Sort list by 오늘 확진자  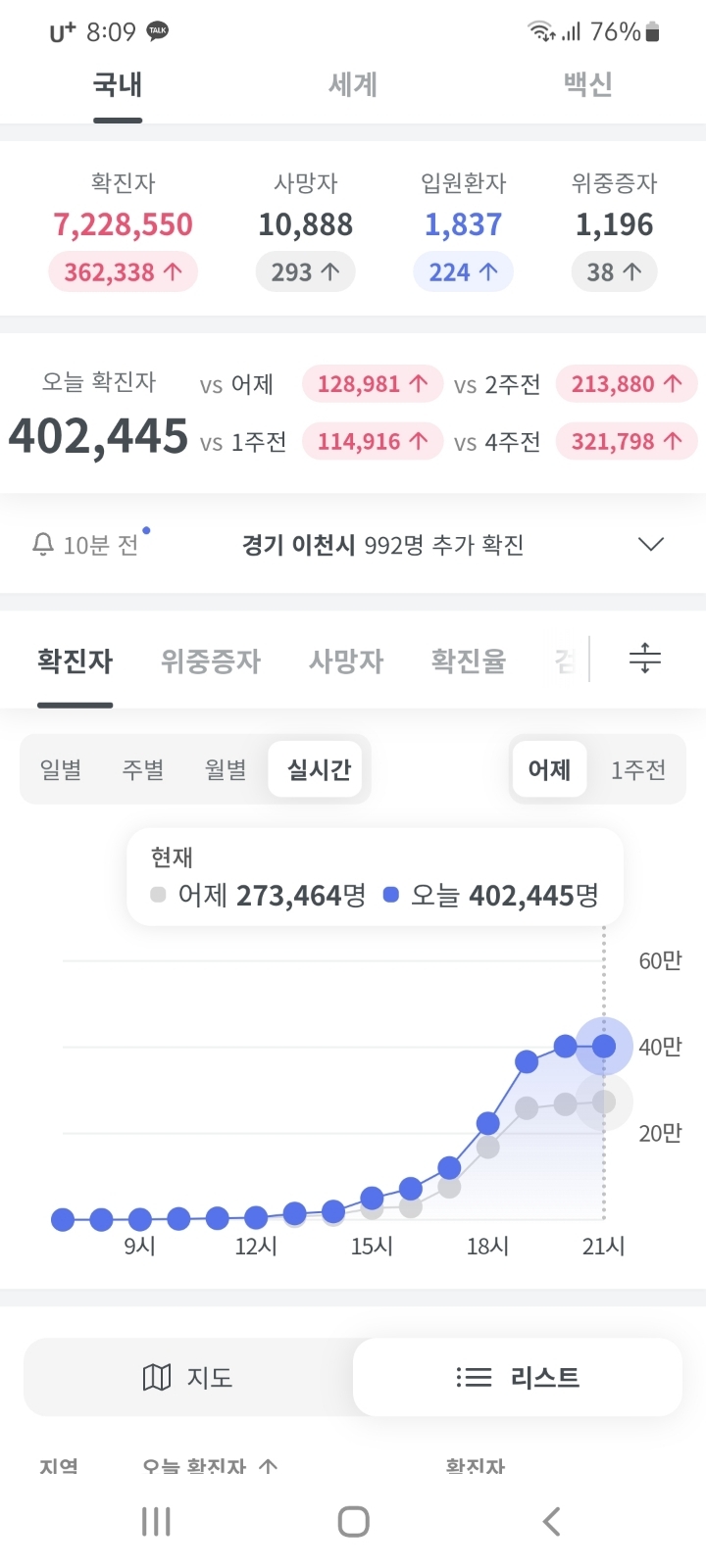point(210,1466)
